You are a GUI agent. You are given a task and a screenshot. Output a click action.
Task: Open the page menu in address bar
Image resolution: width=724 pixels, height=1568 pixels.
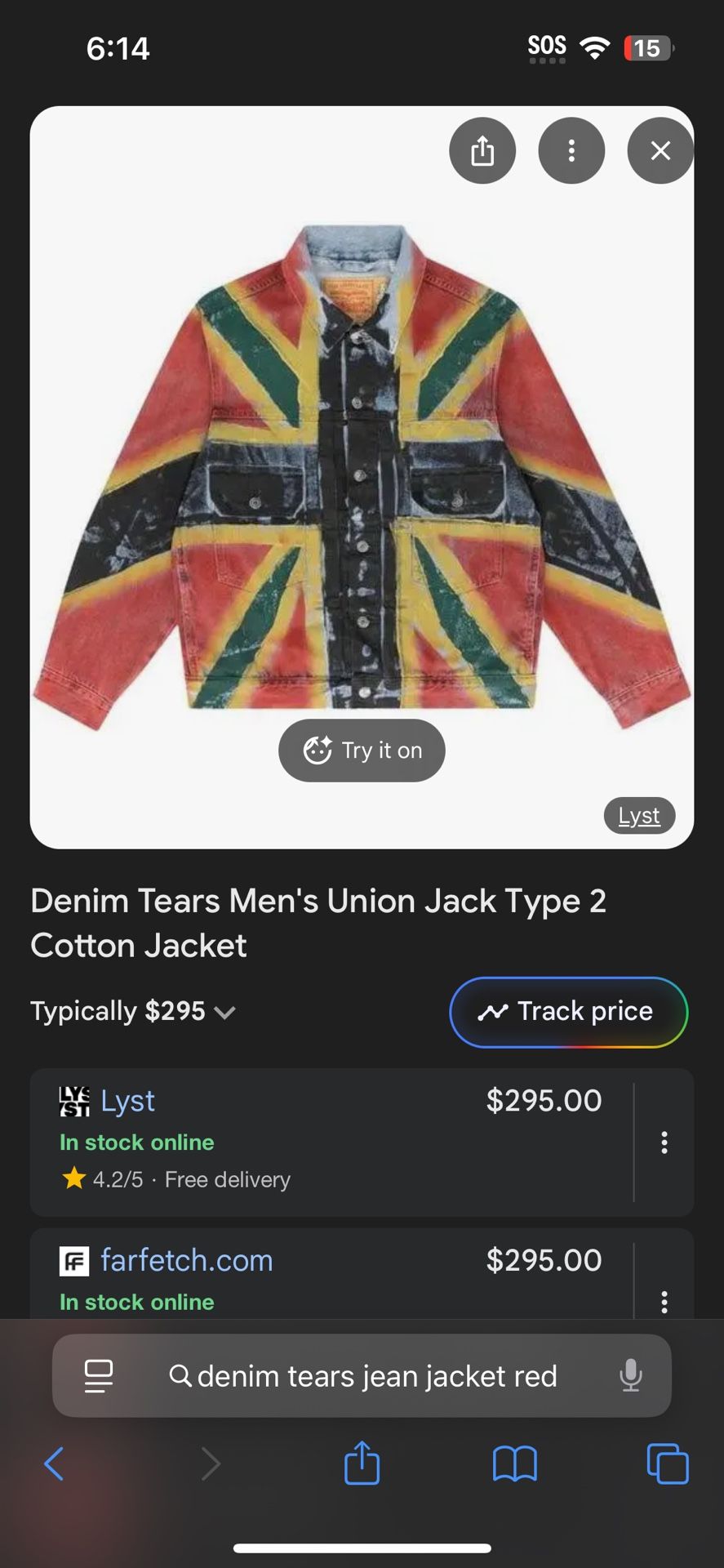(x=99, y=1376)
